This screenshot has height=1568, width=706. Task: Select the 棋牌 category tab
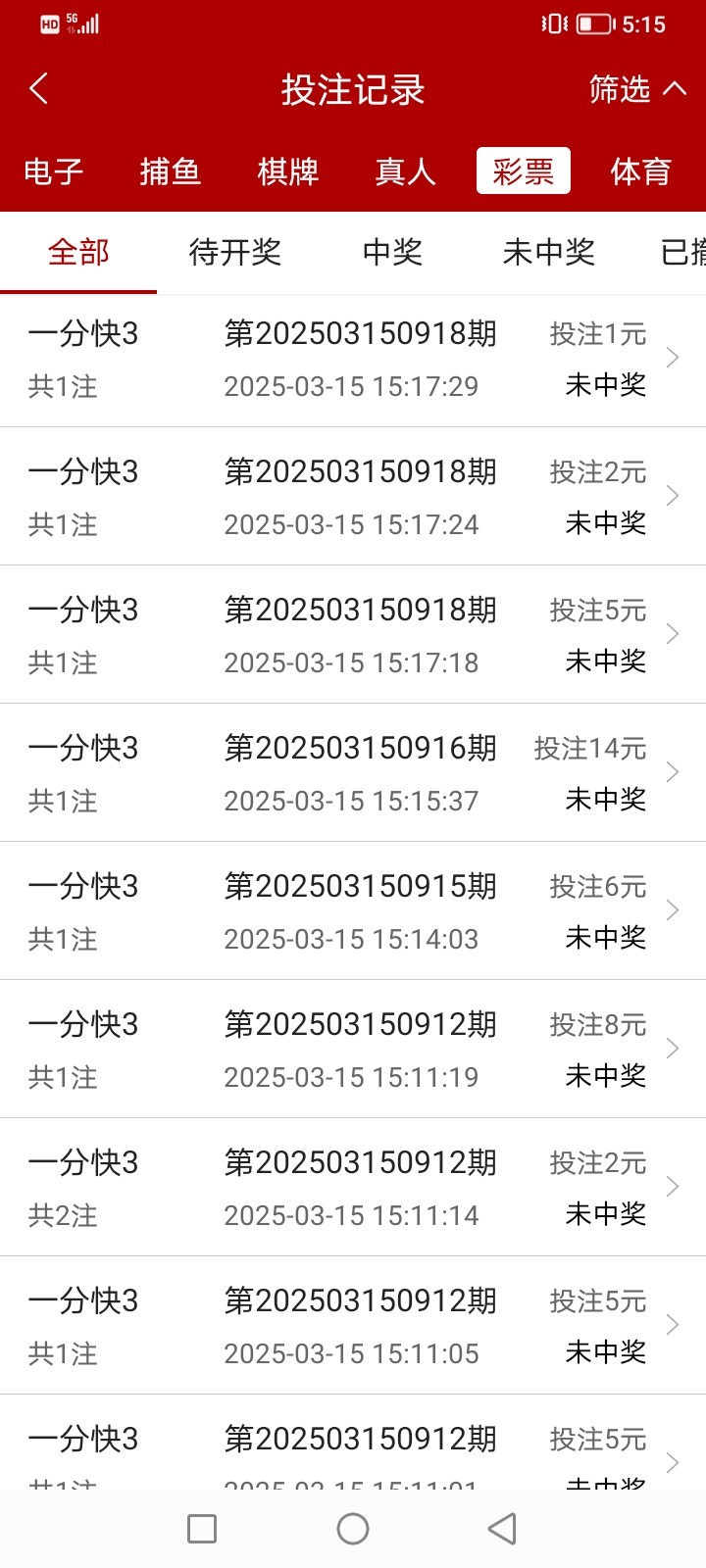[x=287, y=171]
